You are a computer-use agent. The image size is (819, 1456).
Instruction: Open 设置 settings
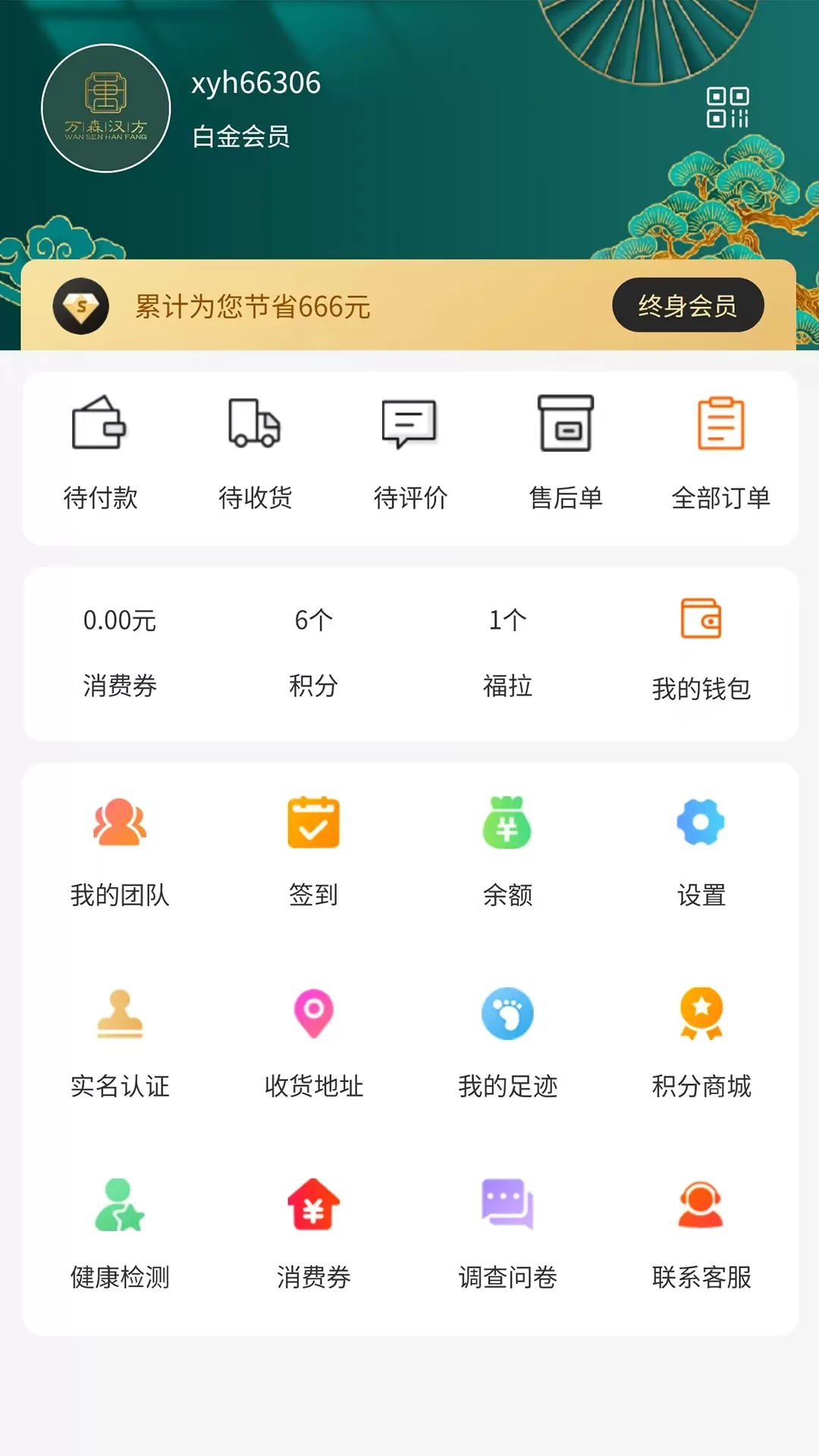[701, 852]
